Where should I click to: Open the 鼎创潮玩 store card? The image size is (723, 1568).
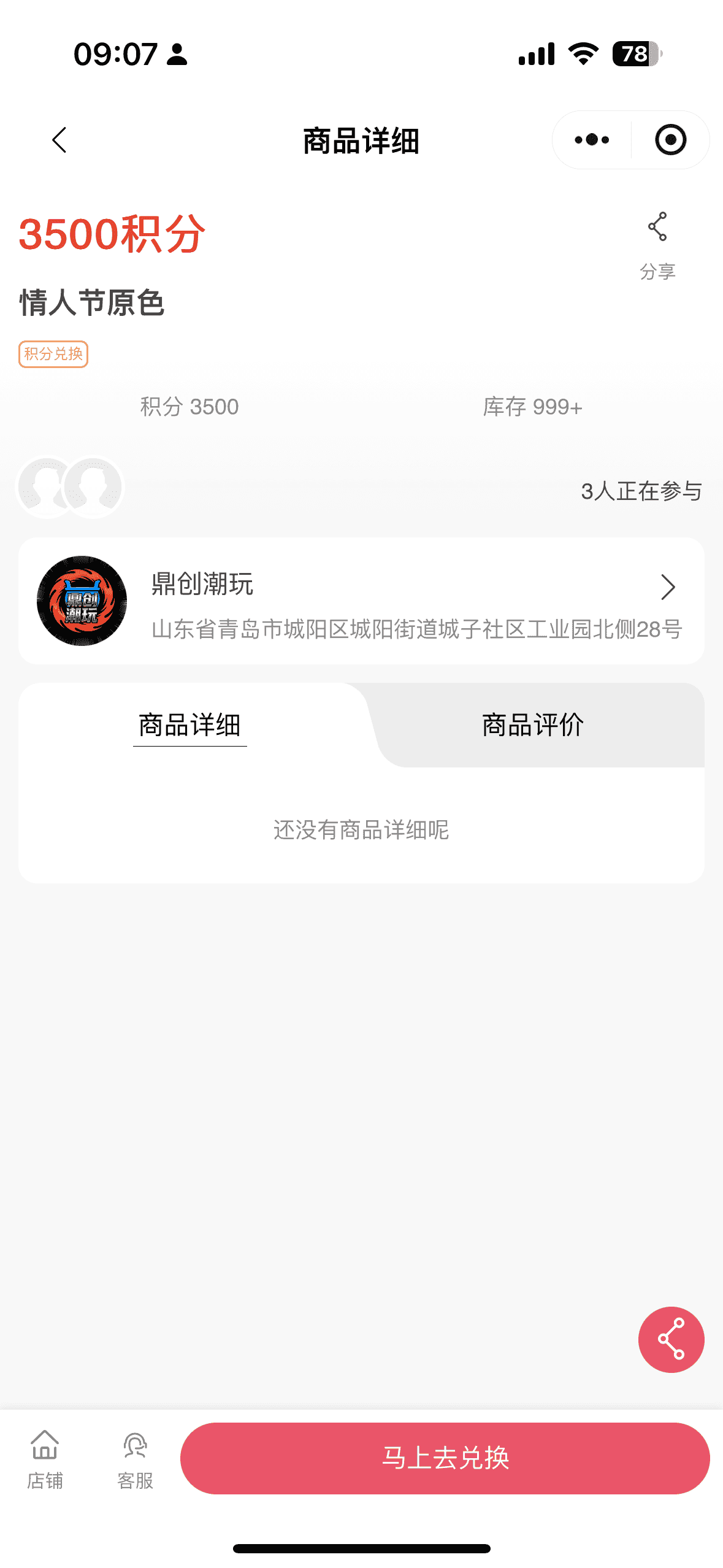point(361,601)
